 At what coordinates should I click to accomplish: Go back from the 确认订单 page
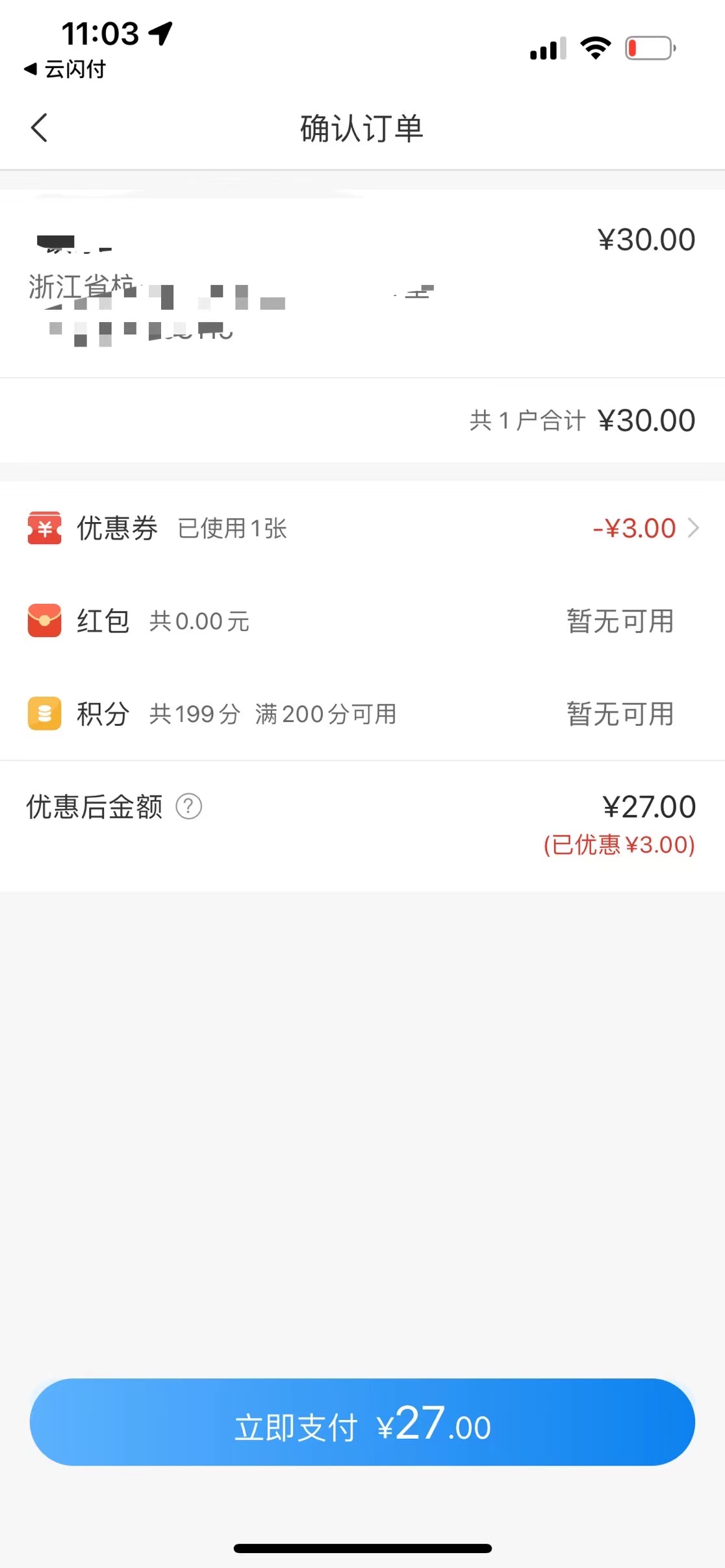click(x=39, y=127)
